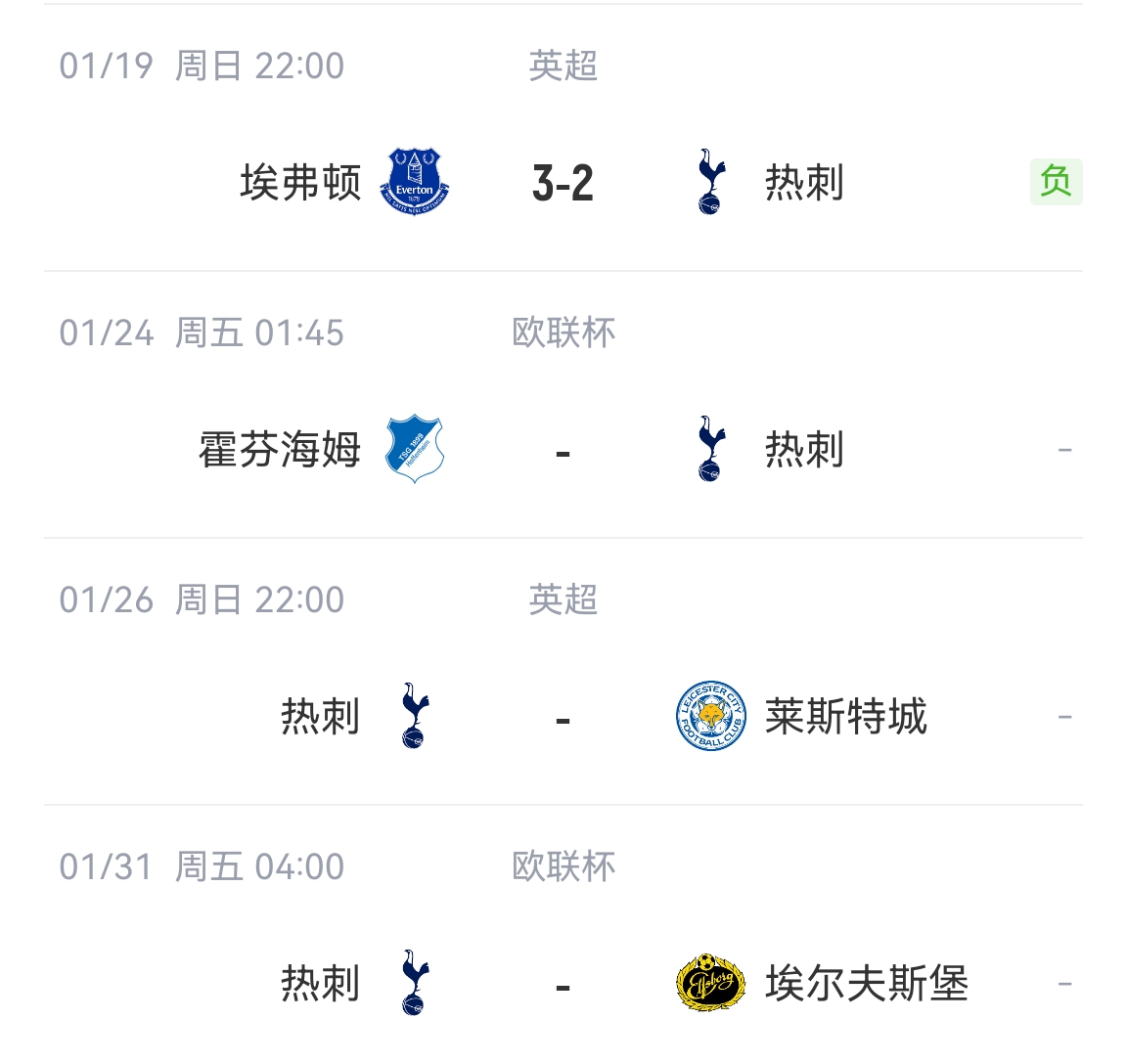The width and height of the screenshot is (1127, 1064).
Task: Open the Everton 3-2 Tottenham match details
Action: pyautogui.click(x=563, y=183)
